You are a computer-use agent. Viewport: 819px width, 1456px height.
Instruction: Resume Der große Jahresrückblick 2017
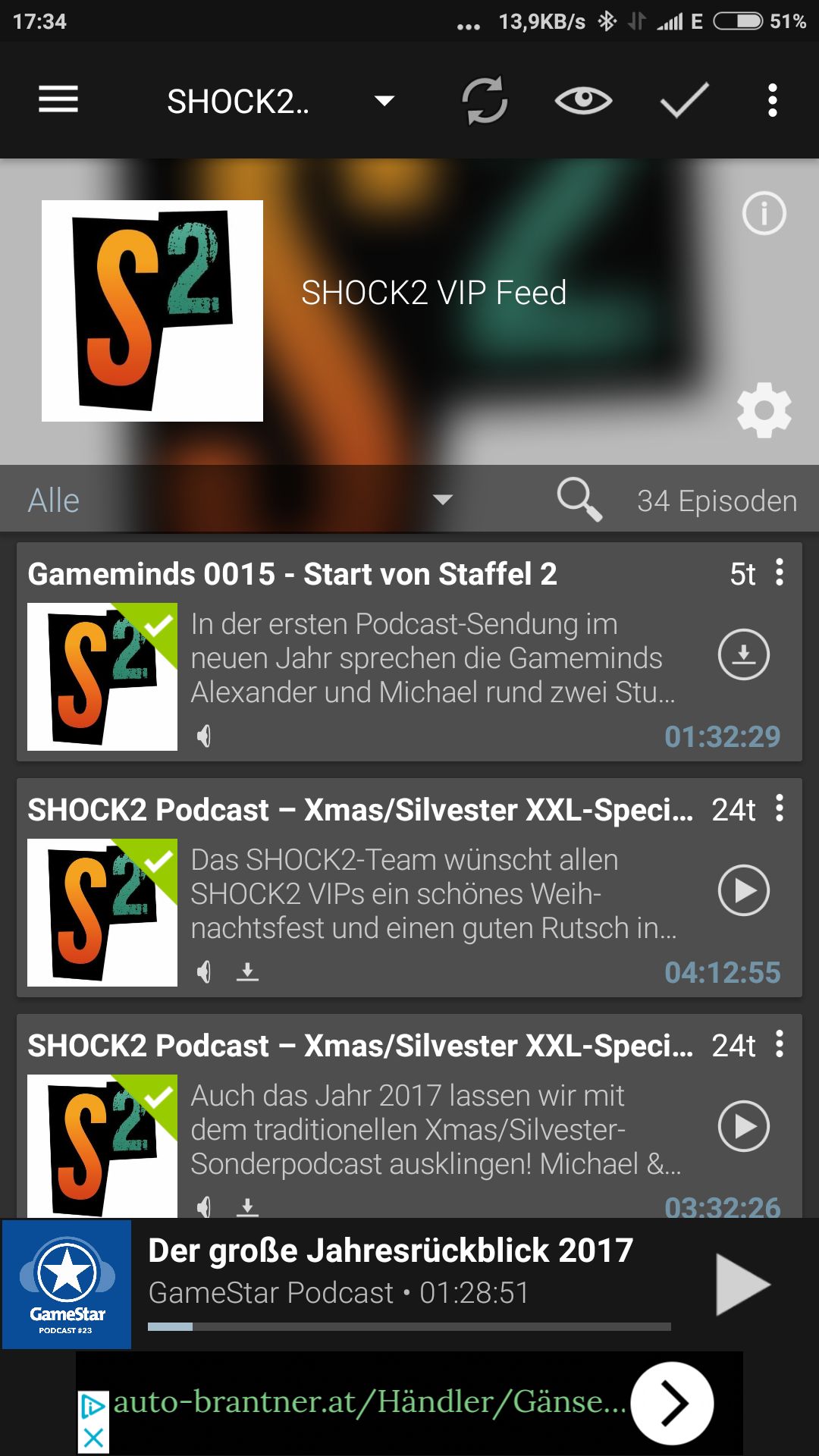click(x=742, y=1285)
